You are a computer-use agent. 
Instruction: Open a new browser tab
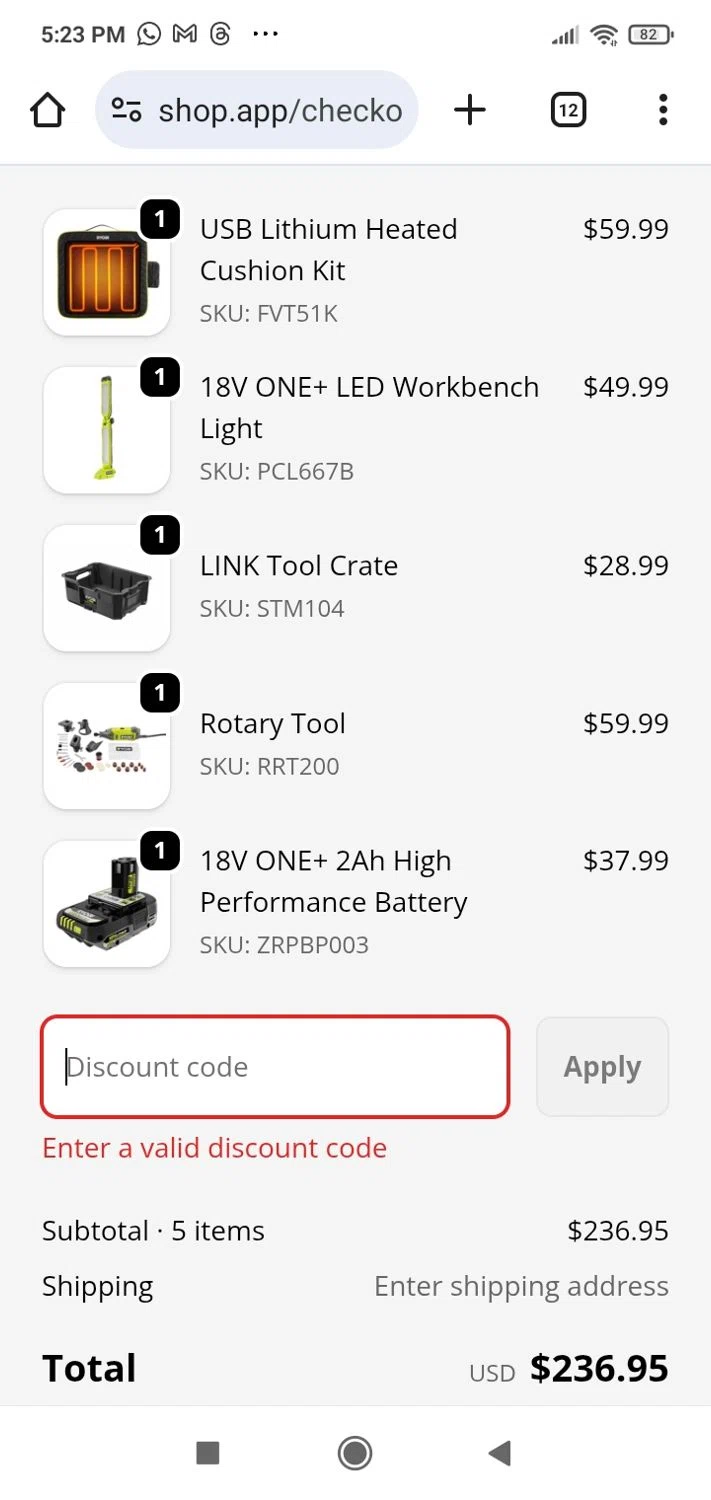[x=469, y=110]
